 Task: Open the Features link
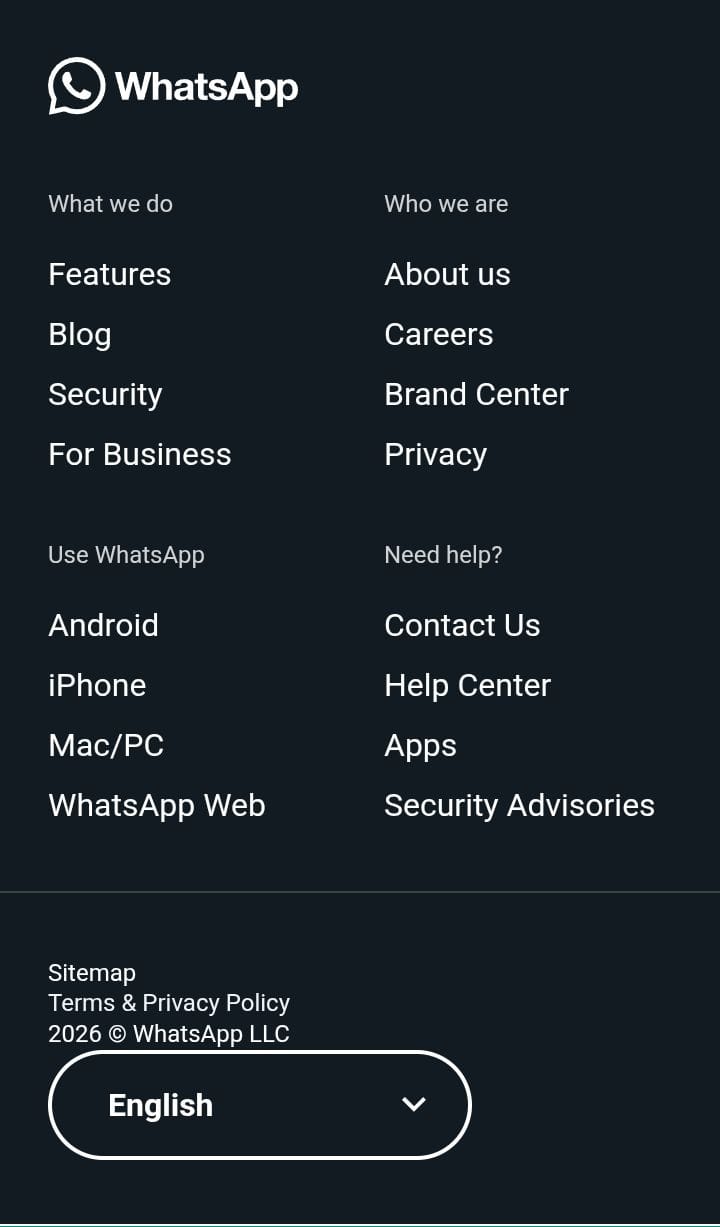pos(109,274)
